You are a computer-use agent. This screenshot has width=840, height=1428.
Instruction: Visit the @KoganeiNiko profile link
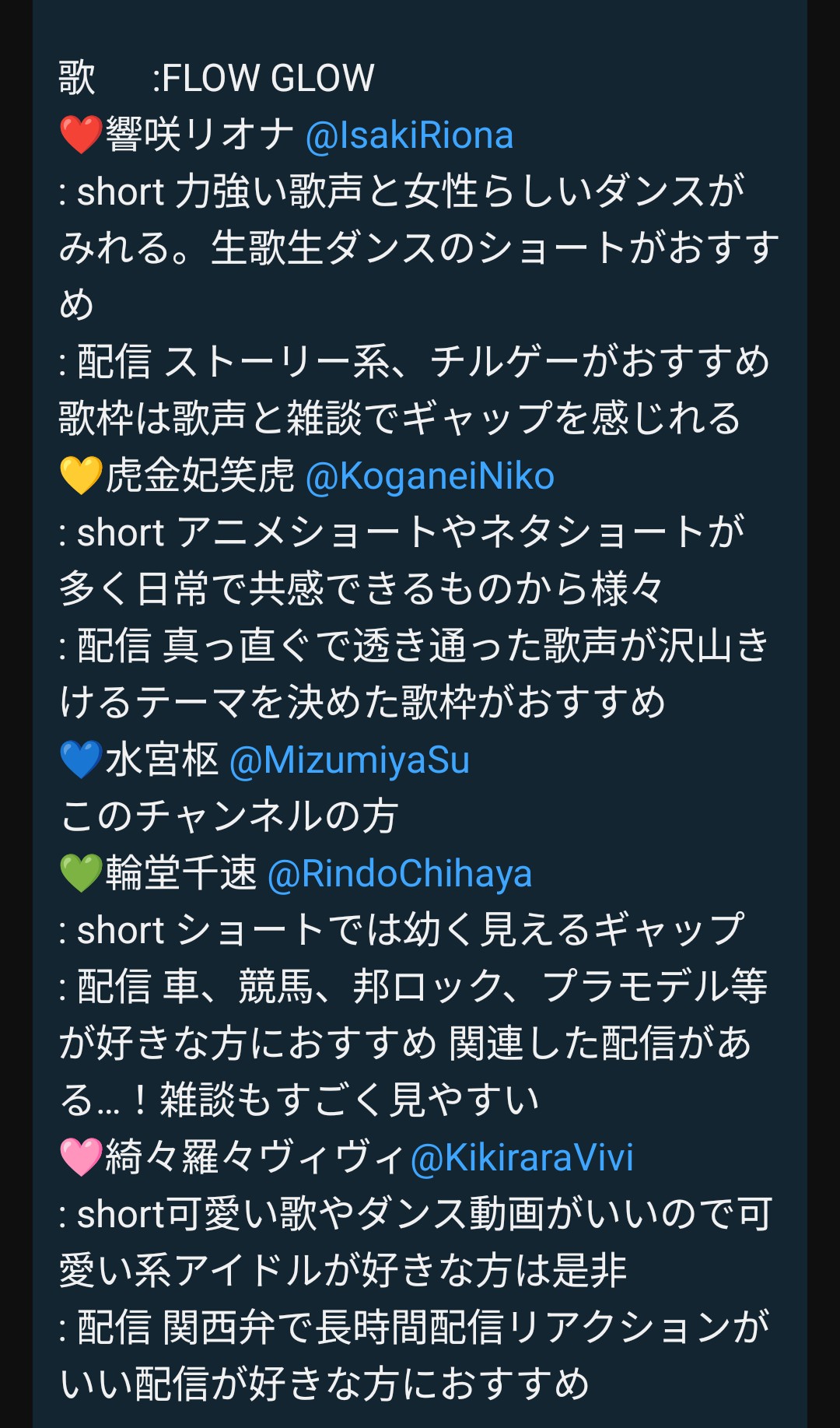tap(430, 476)
